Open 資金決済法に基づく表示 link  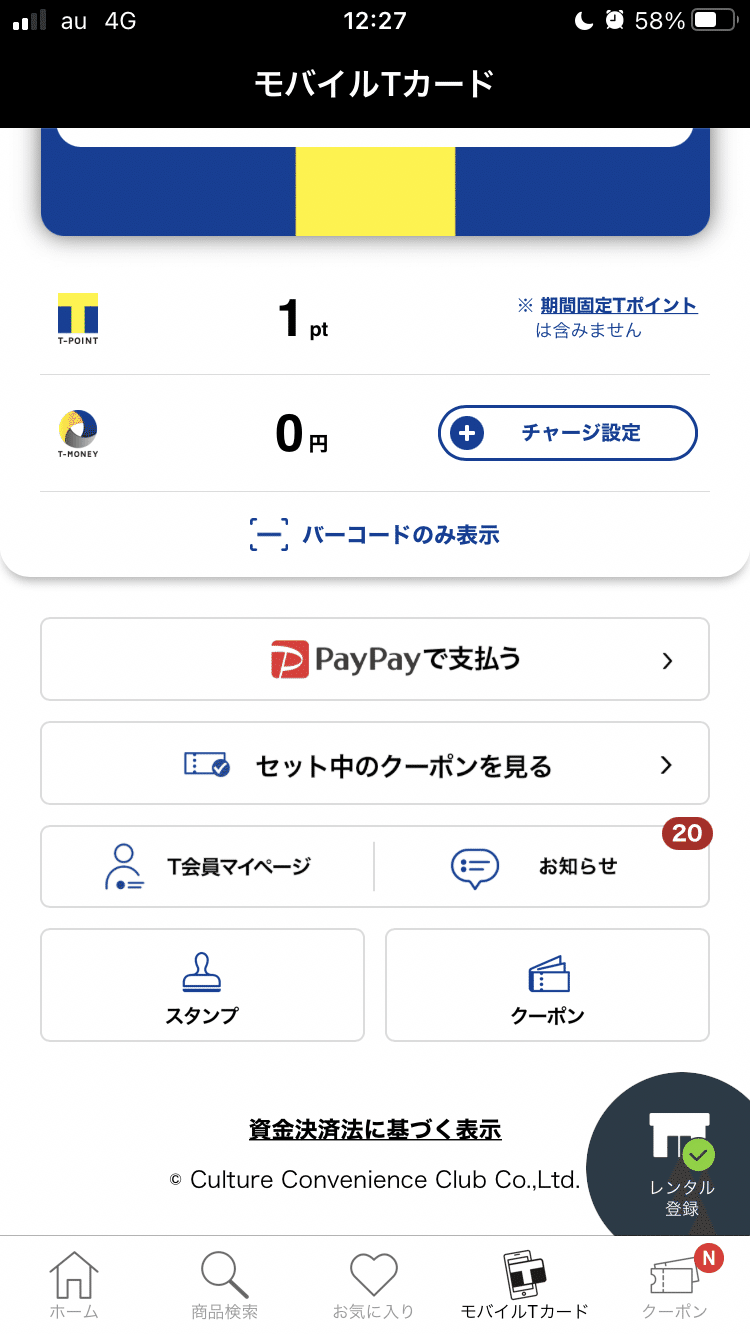[375, 1130]
